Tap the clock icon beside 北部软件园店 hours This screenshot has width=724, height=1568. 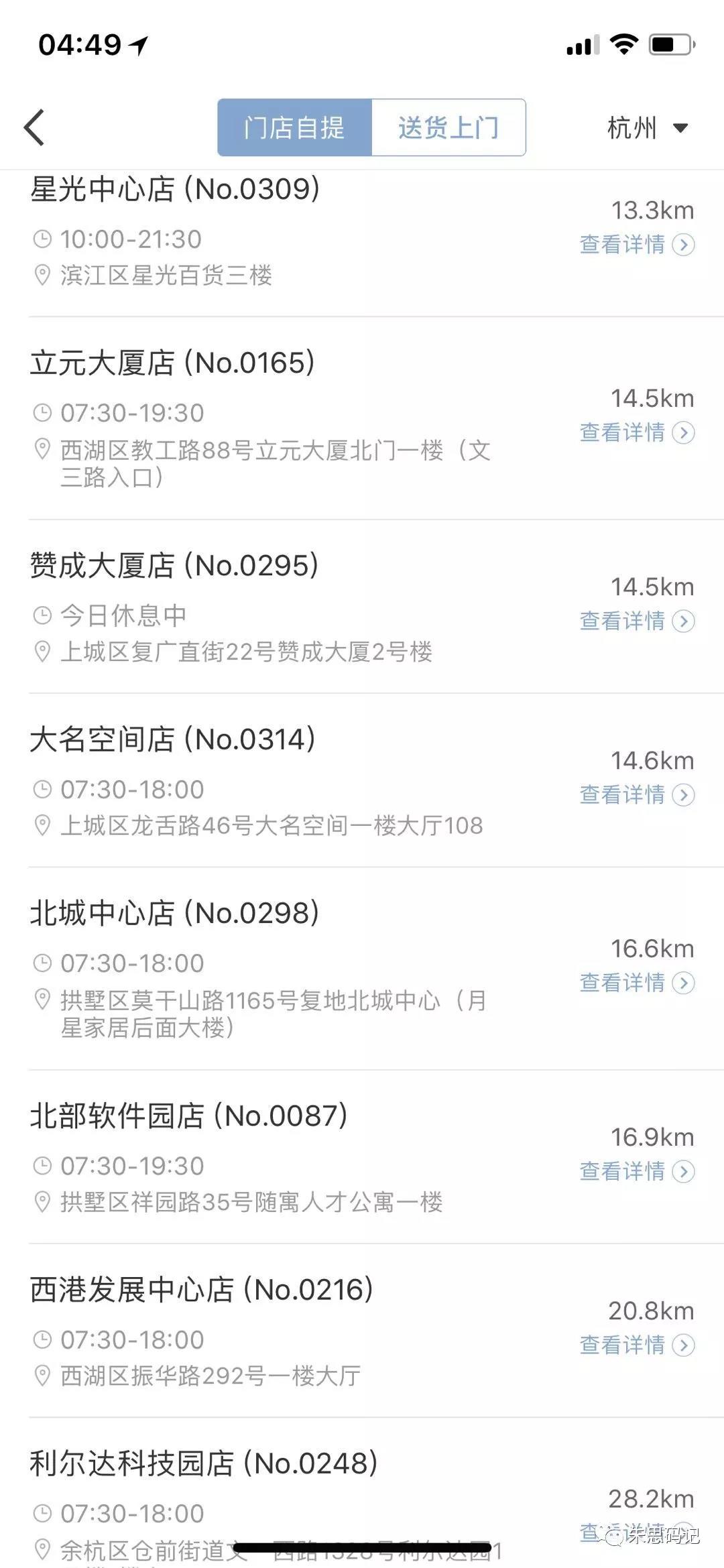(42, 1166)
